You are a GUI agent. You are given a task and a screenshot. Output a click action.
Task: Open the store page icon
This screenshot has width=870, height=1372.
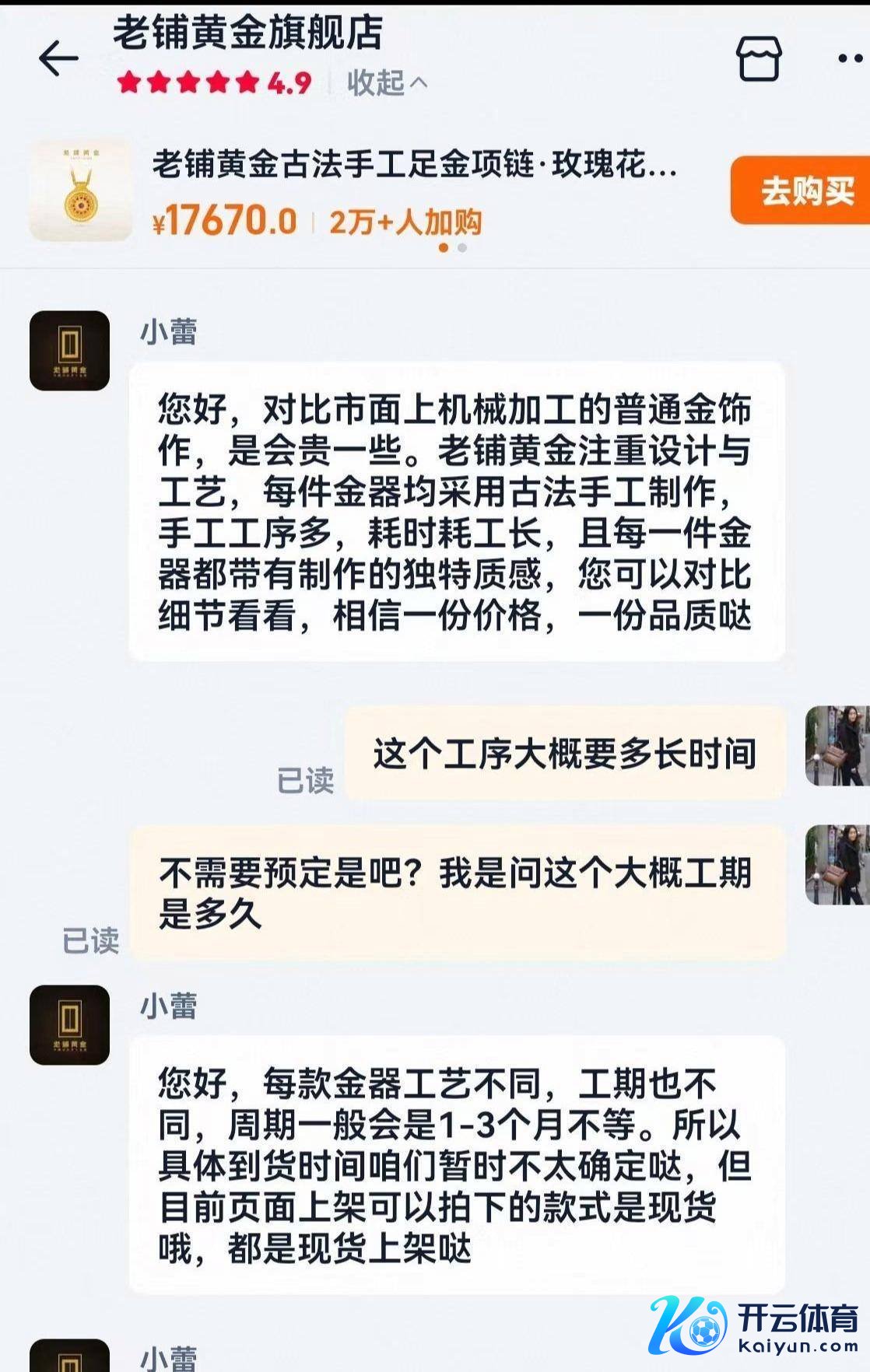pos(758,58)
